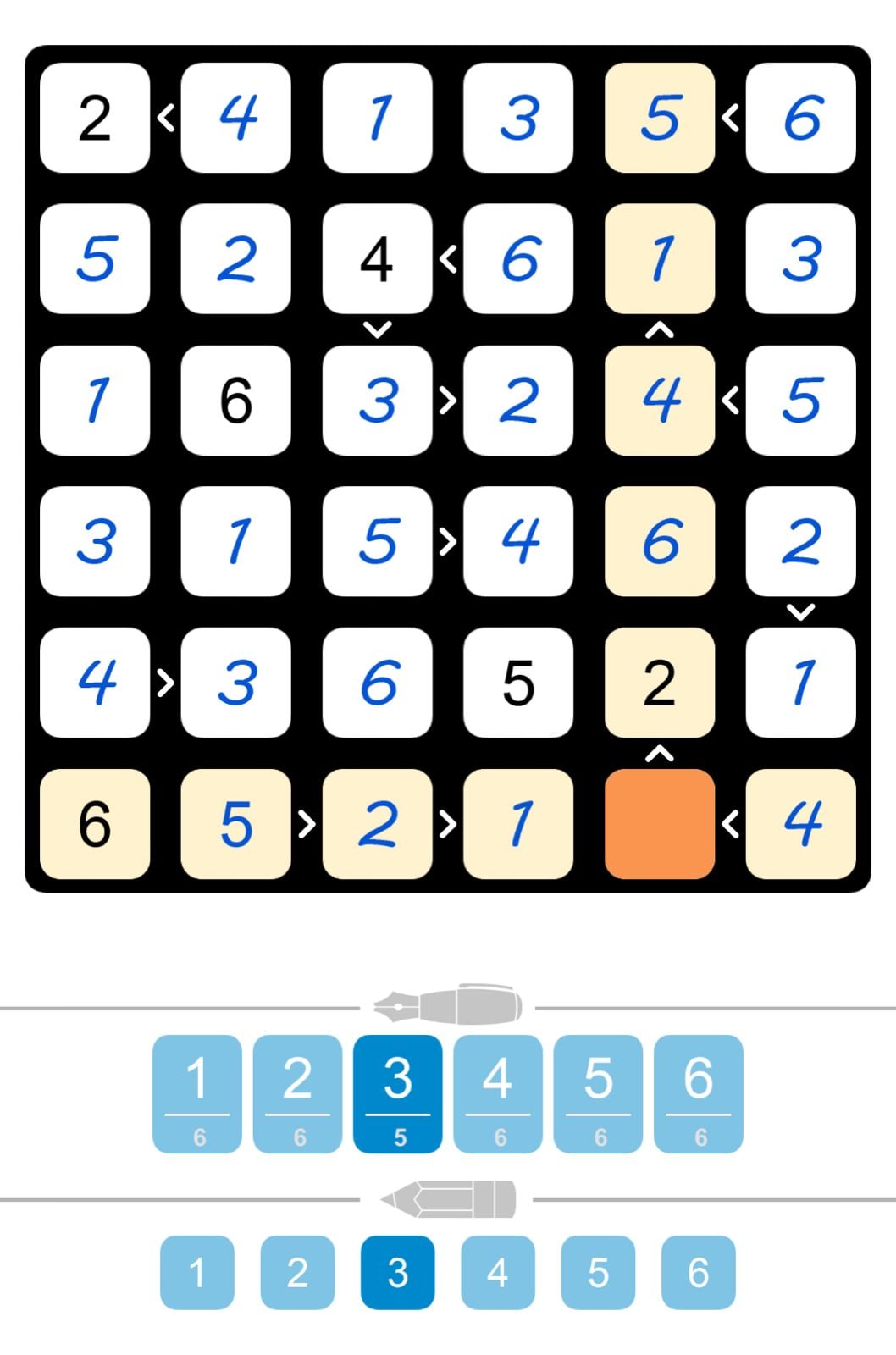Image resolution: width=896 pixels, height=1355 pixels.
Task: Select the pen input mode icon
Action: tap(448, 1007)
